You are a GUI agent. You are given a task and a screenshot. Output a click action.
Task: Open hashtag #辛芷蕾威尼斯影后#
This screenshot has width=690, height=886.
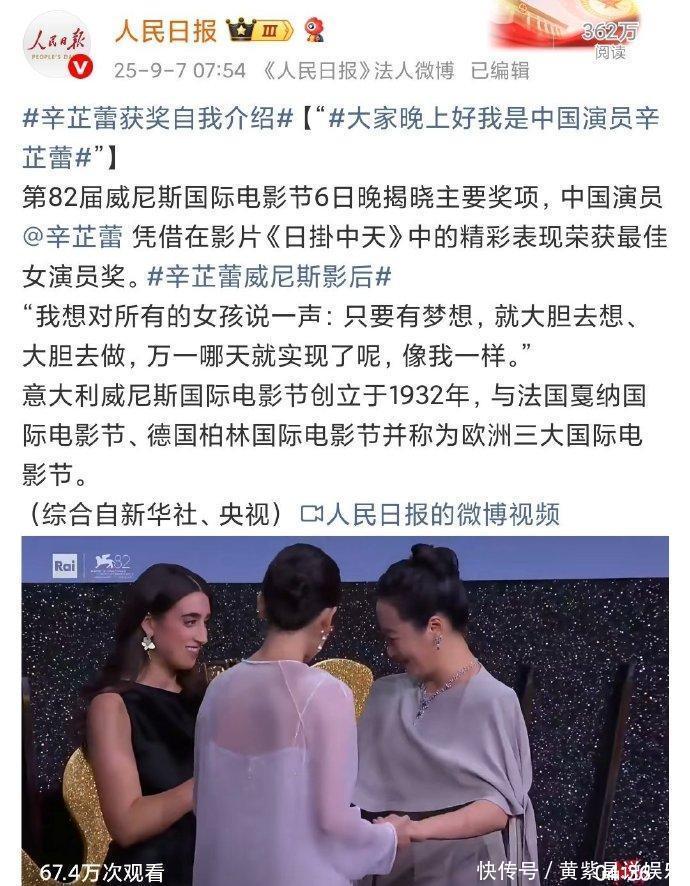tap(270, 275)
